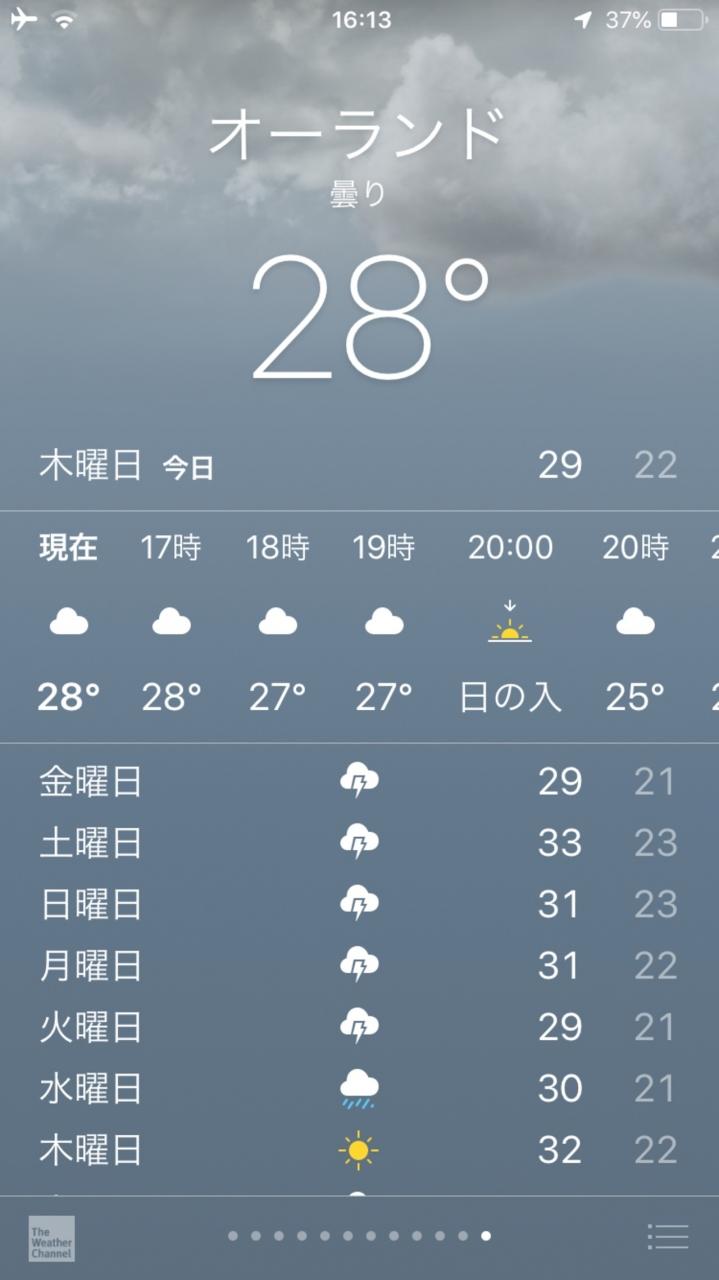The height and width of the screenshot is (1280, 719).
Task: Open the city list menu icon
Action: 667,1236
